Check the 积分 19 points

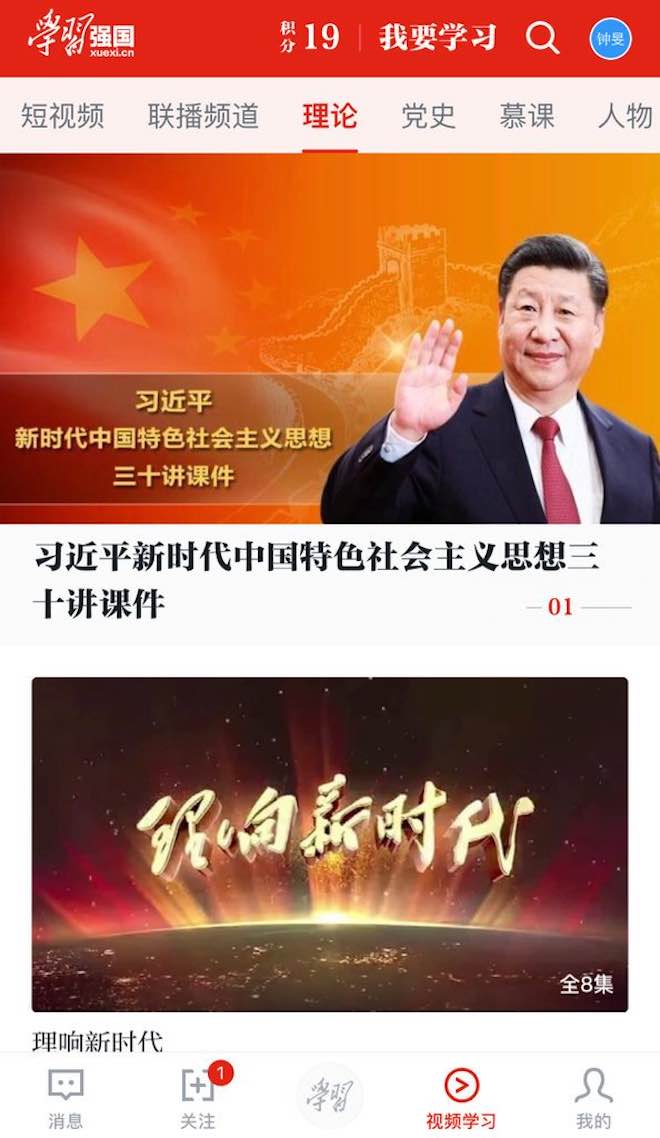(x=309, y=38)
